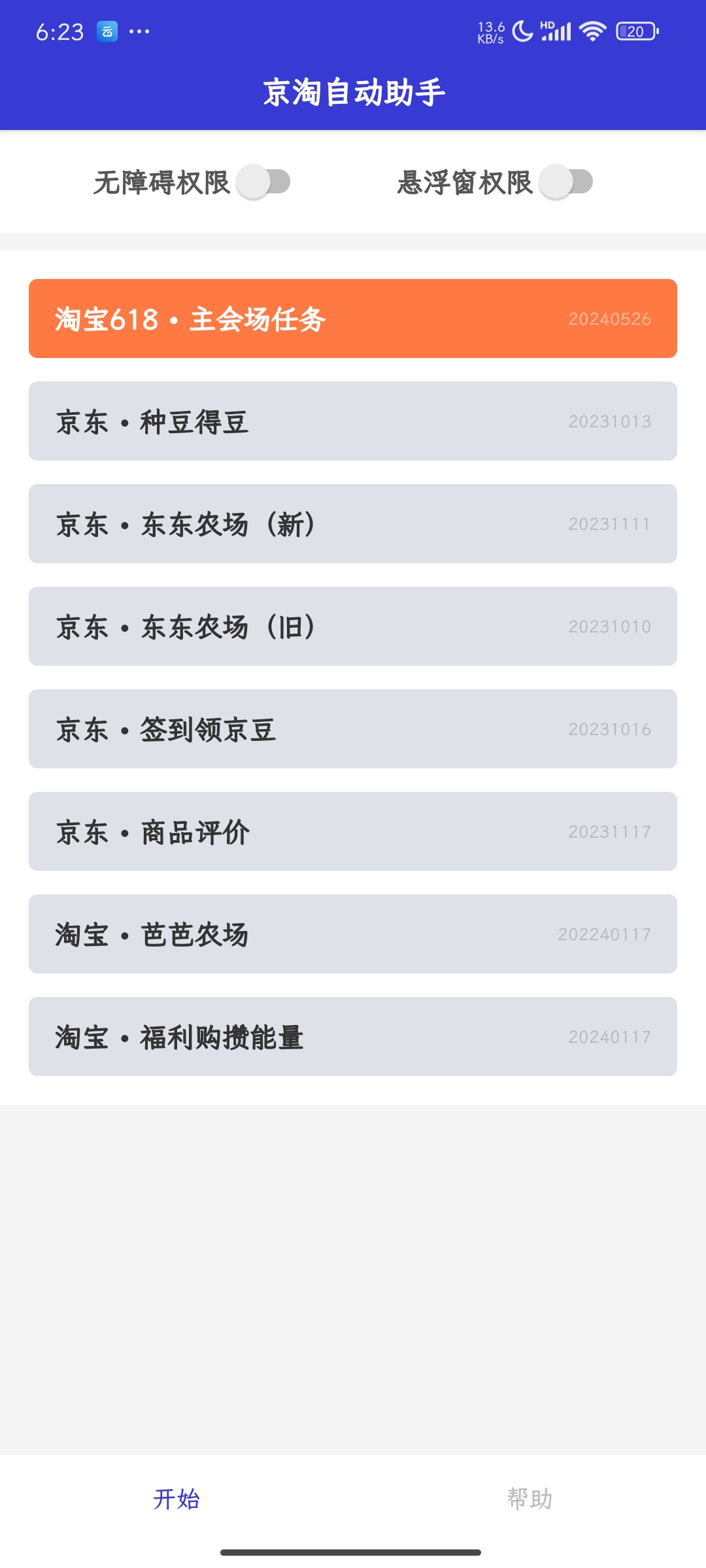Choose 京东 • 种豆得豆 task

[x=353, y=421]
